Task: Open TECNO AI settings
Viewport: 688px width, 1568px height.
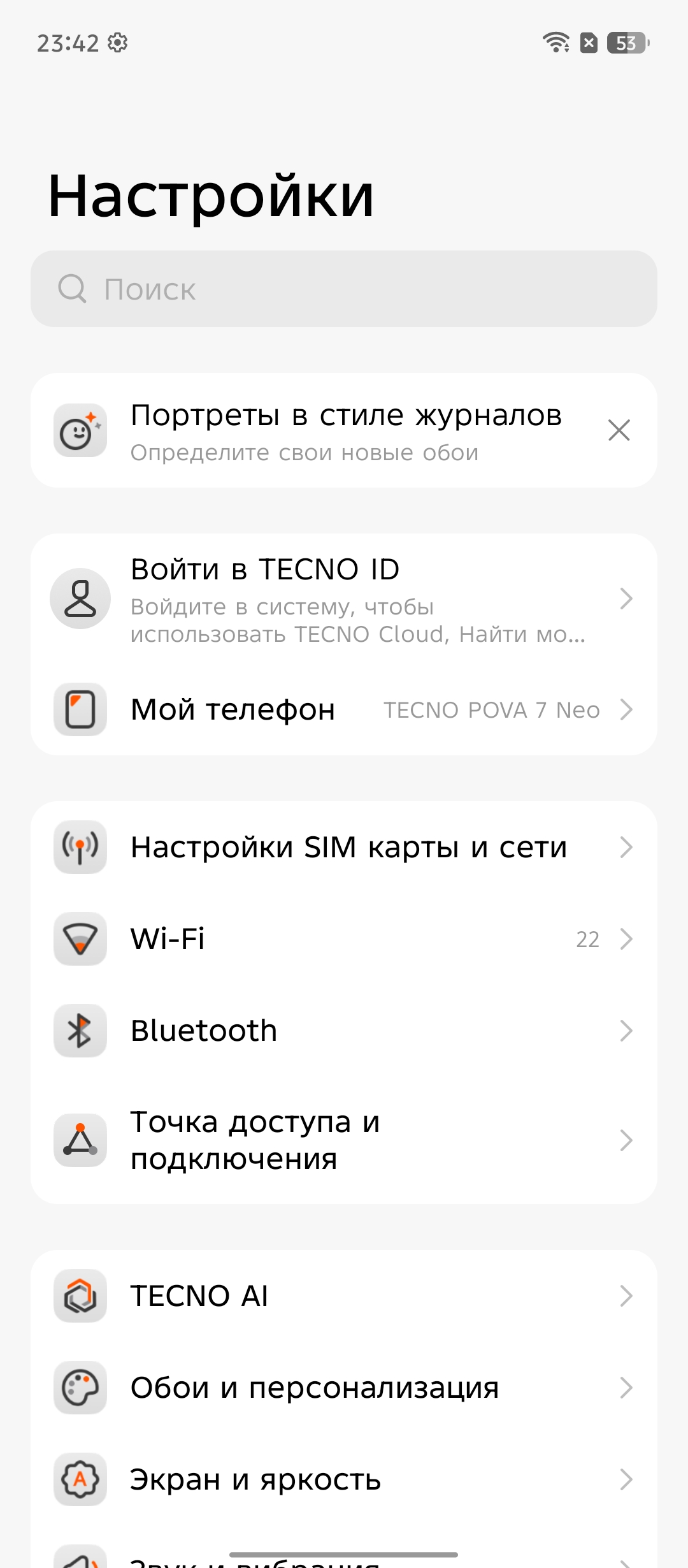Action: point(344,1296)
